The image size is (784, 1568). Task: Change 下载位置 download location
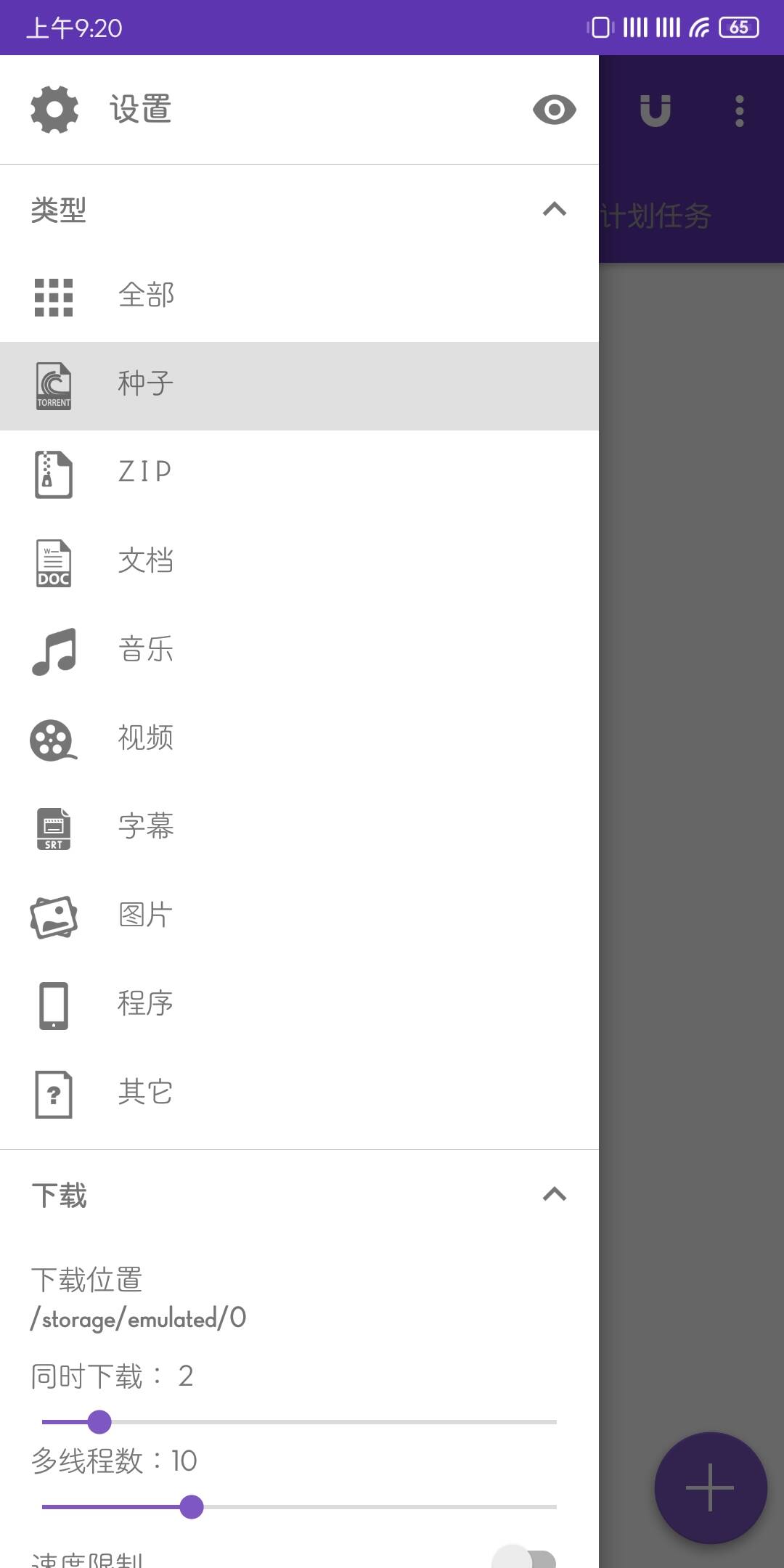(x=138, y=1299)
